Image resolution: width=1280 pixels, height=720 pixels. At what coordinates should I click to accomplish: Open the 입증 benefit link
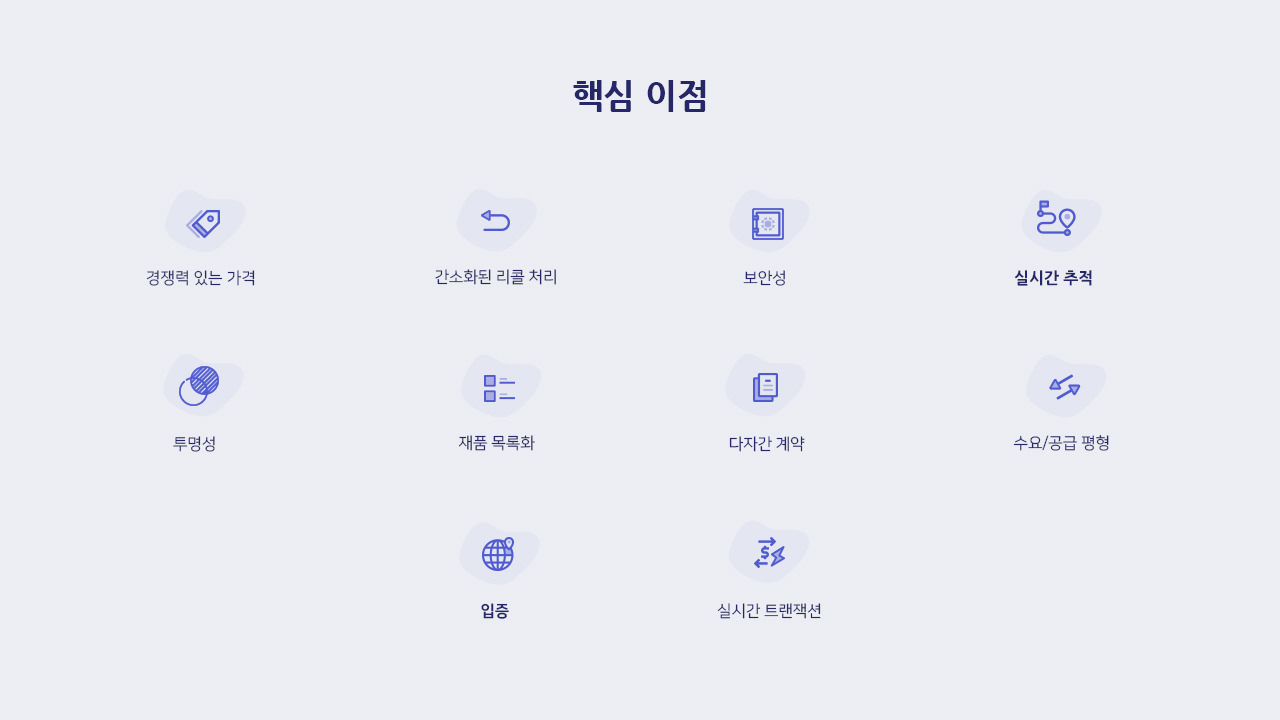(495, 610)
